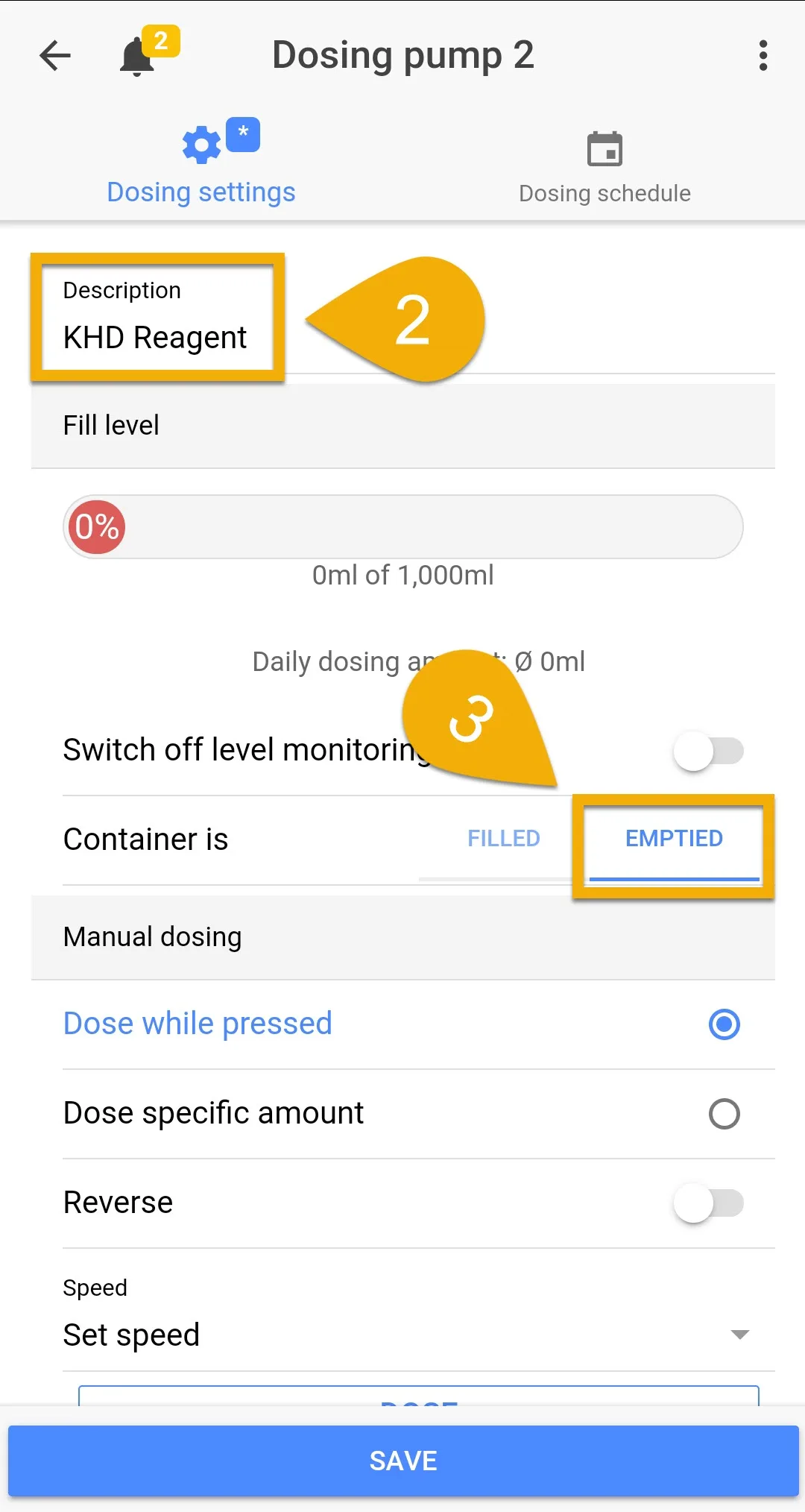Enable the Reverse switch
Screen dimensions: 805x1512
click(x=709, y=1203)
